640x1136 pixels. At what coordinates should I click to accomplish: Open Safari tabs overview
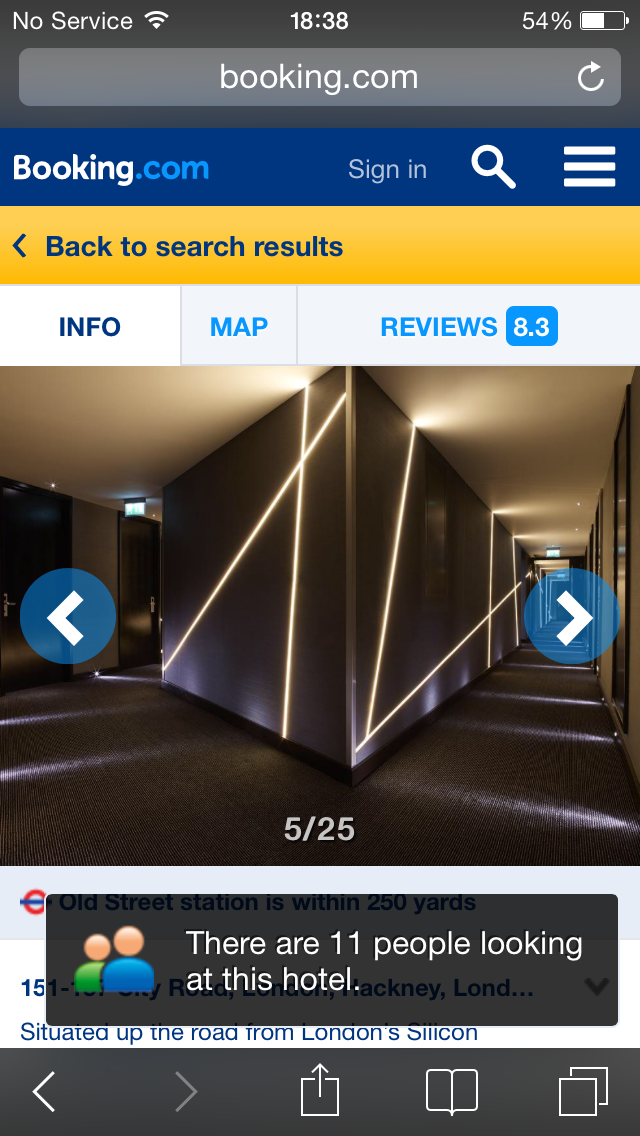click(583, 1091)
